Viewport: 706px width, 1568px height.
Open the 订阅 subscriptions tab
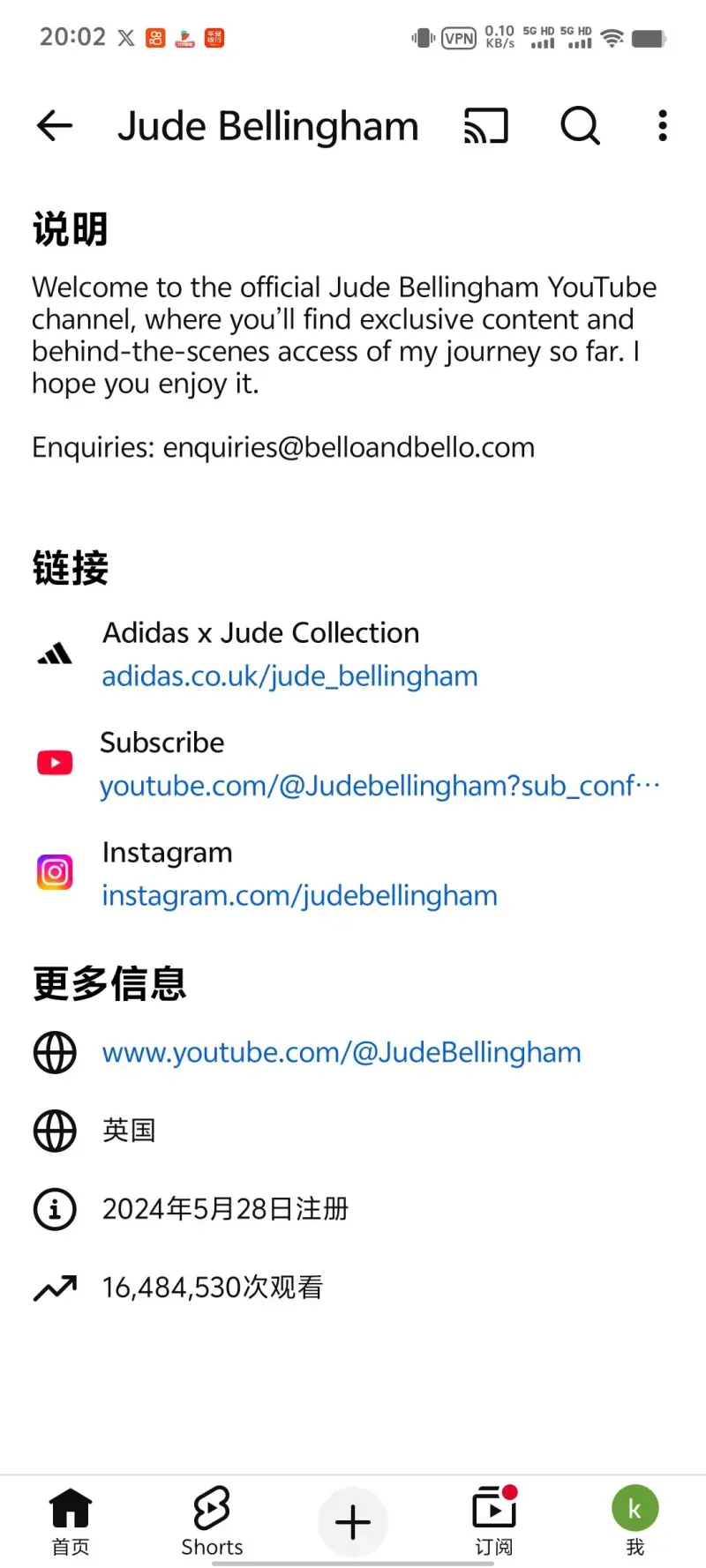(x=494, y=1520)
